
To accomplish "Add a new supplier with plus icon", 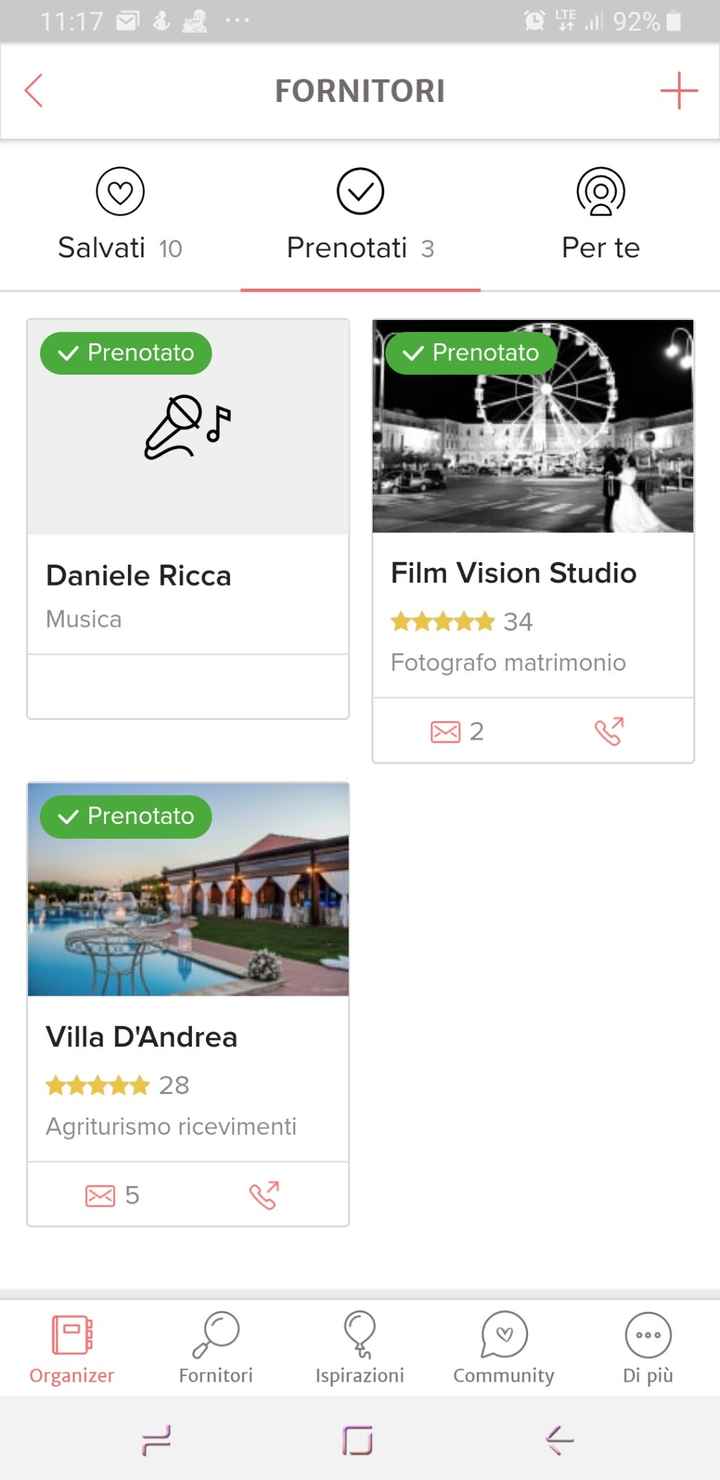I will (x=678, y=91).
